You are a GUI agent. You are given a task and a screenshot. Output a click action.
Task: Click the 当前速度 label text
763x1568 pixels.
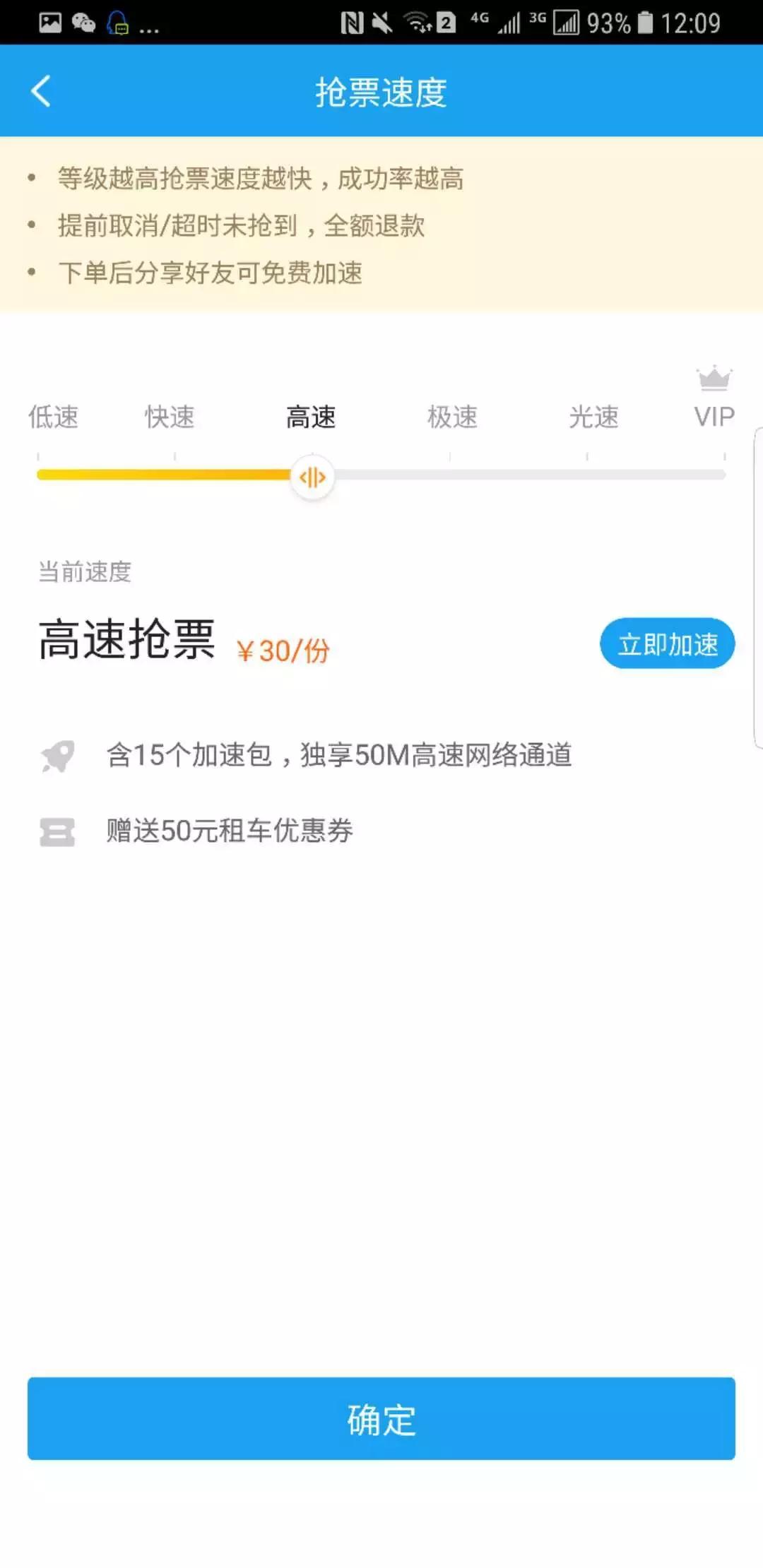coord(84,572)
